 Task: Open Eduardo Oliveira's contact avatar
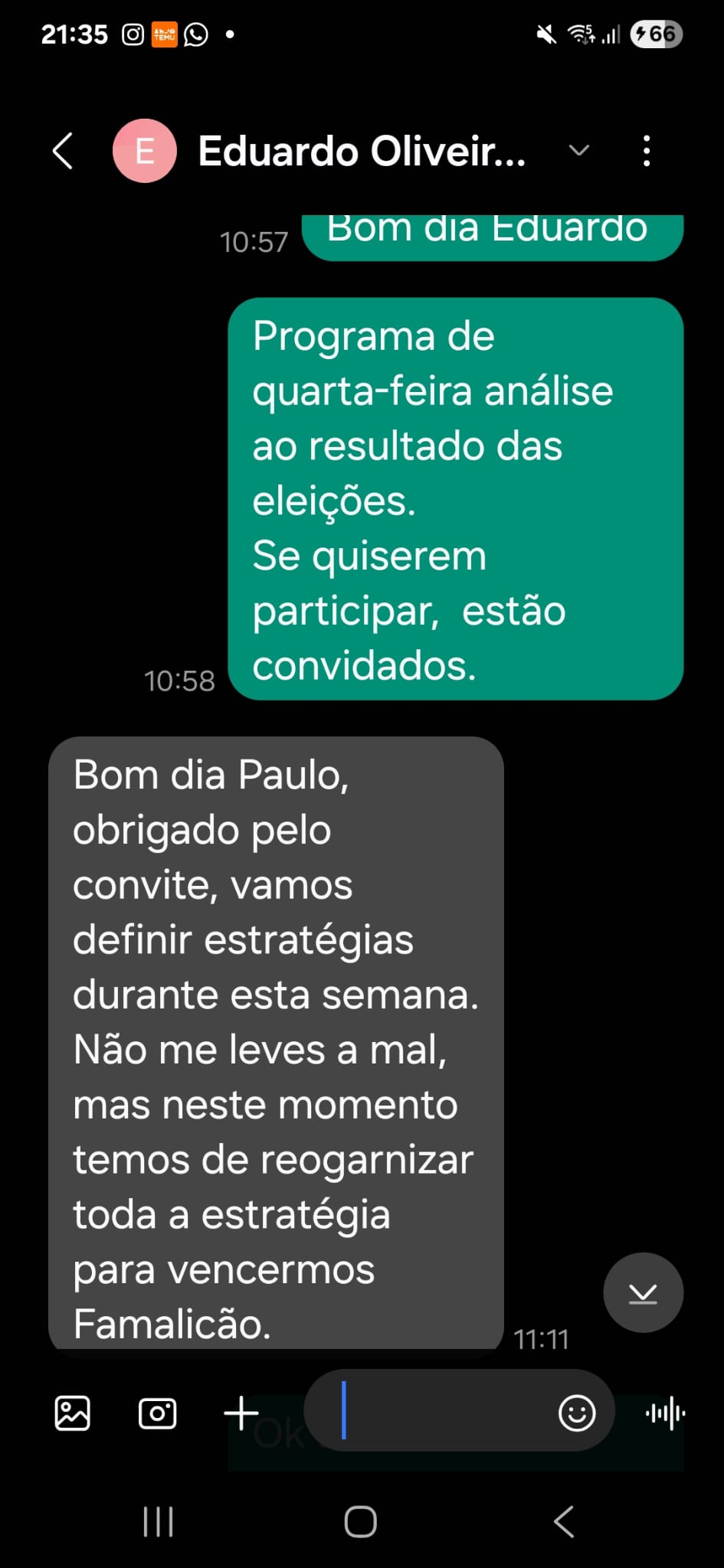pos(145,151)
